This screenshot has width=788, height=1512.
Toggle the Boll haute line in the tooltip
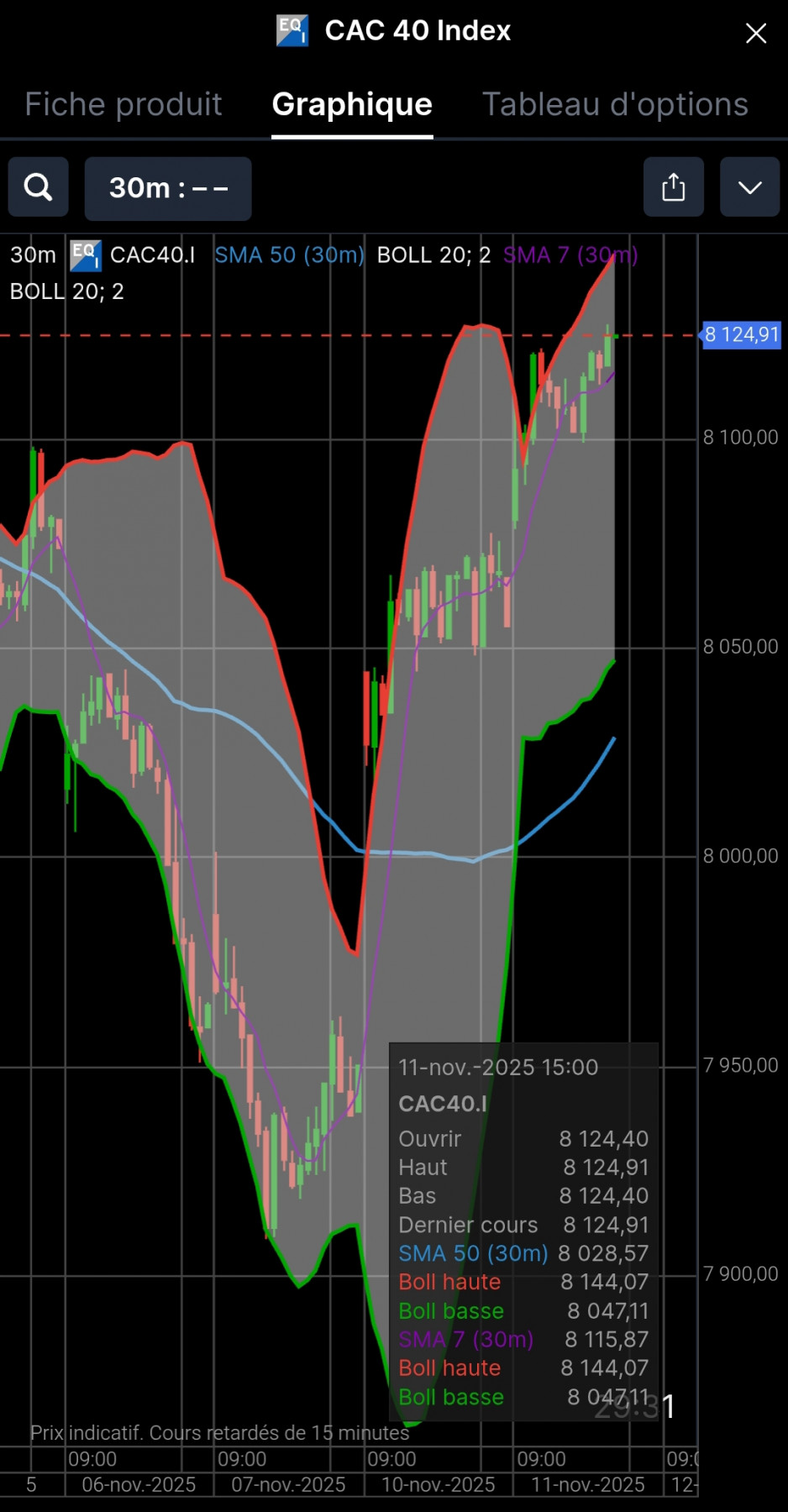point(449,1282)
